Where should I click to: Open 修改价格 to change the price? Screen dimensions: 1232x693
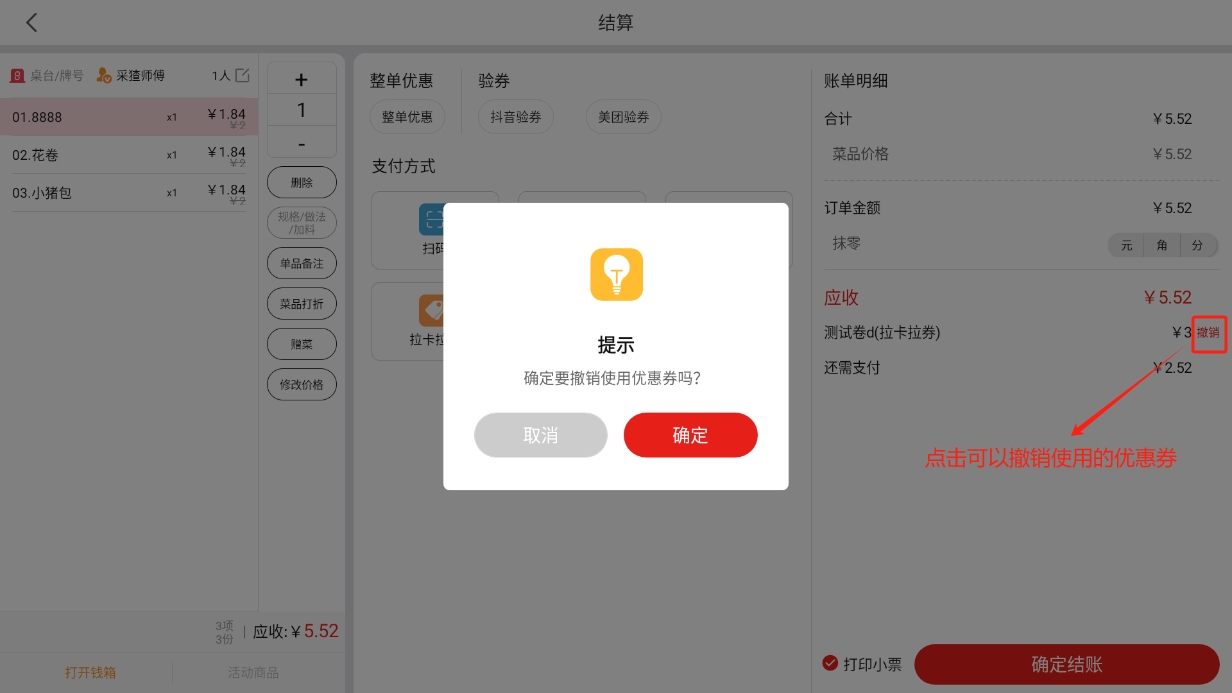301,384
